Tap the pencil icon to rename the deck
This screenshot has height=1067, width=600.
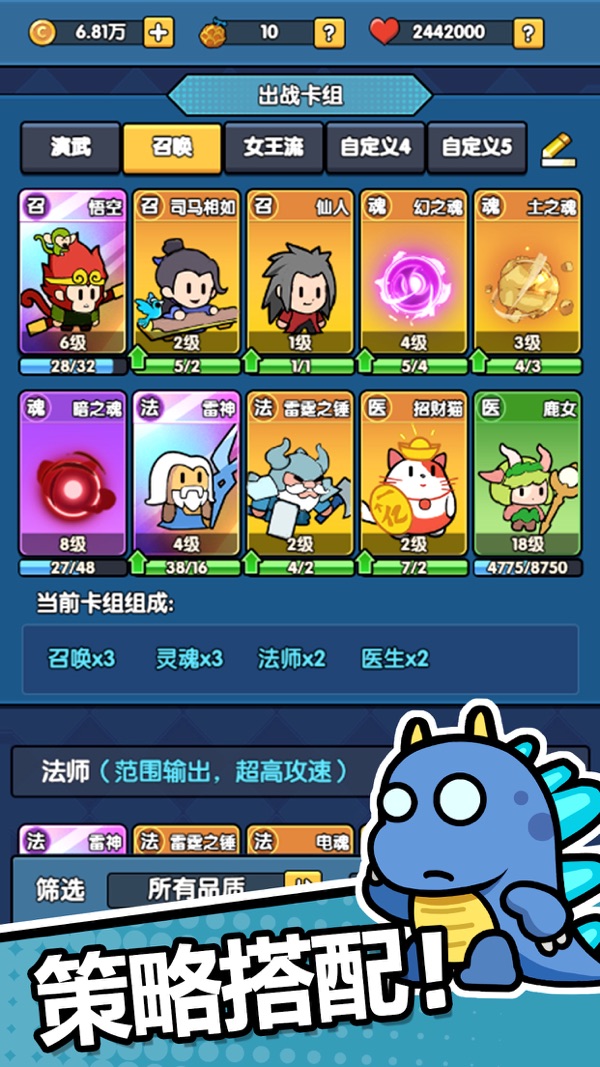tap(559, 149)
